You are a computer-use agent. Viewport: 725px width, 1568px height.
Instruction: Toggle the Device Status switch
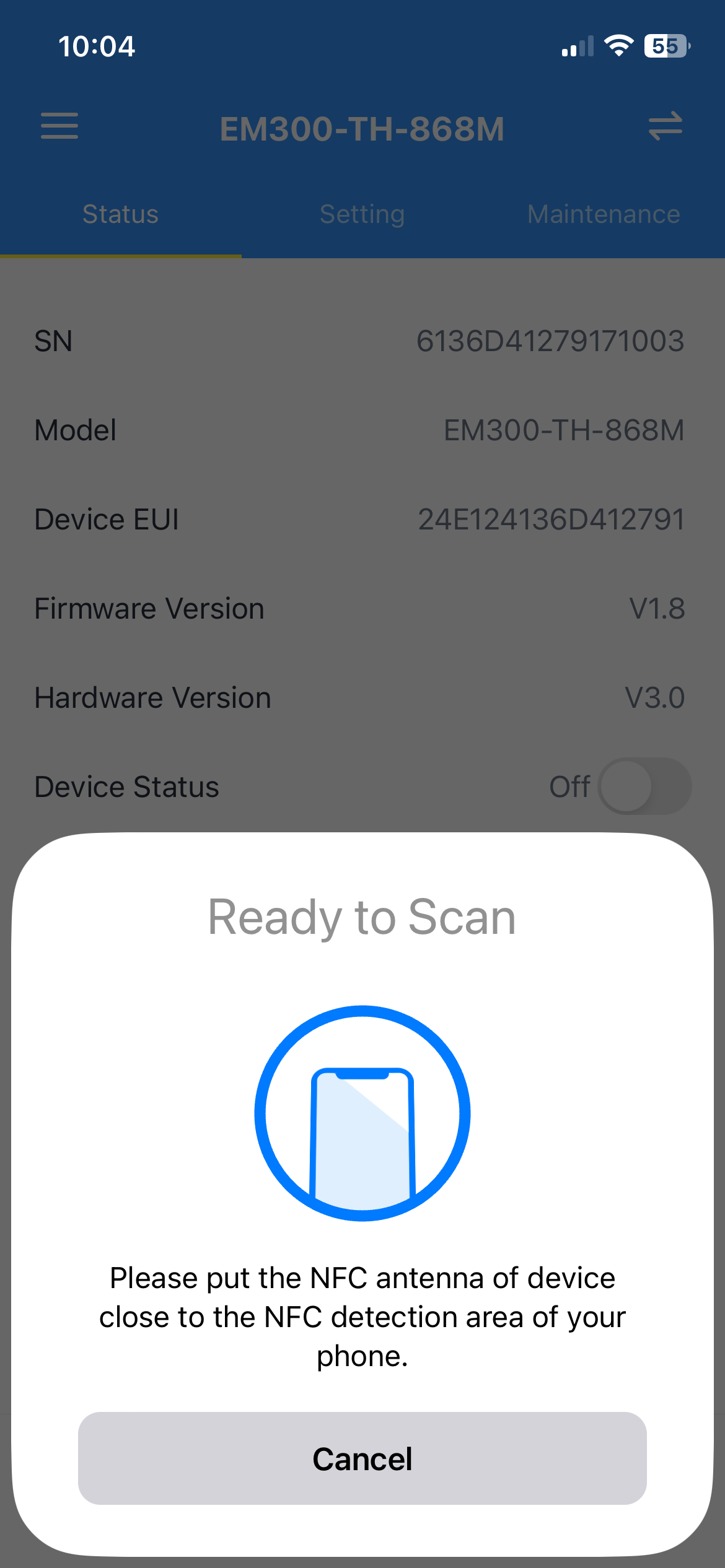click(644, 786)
